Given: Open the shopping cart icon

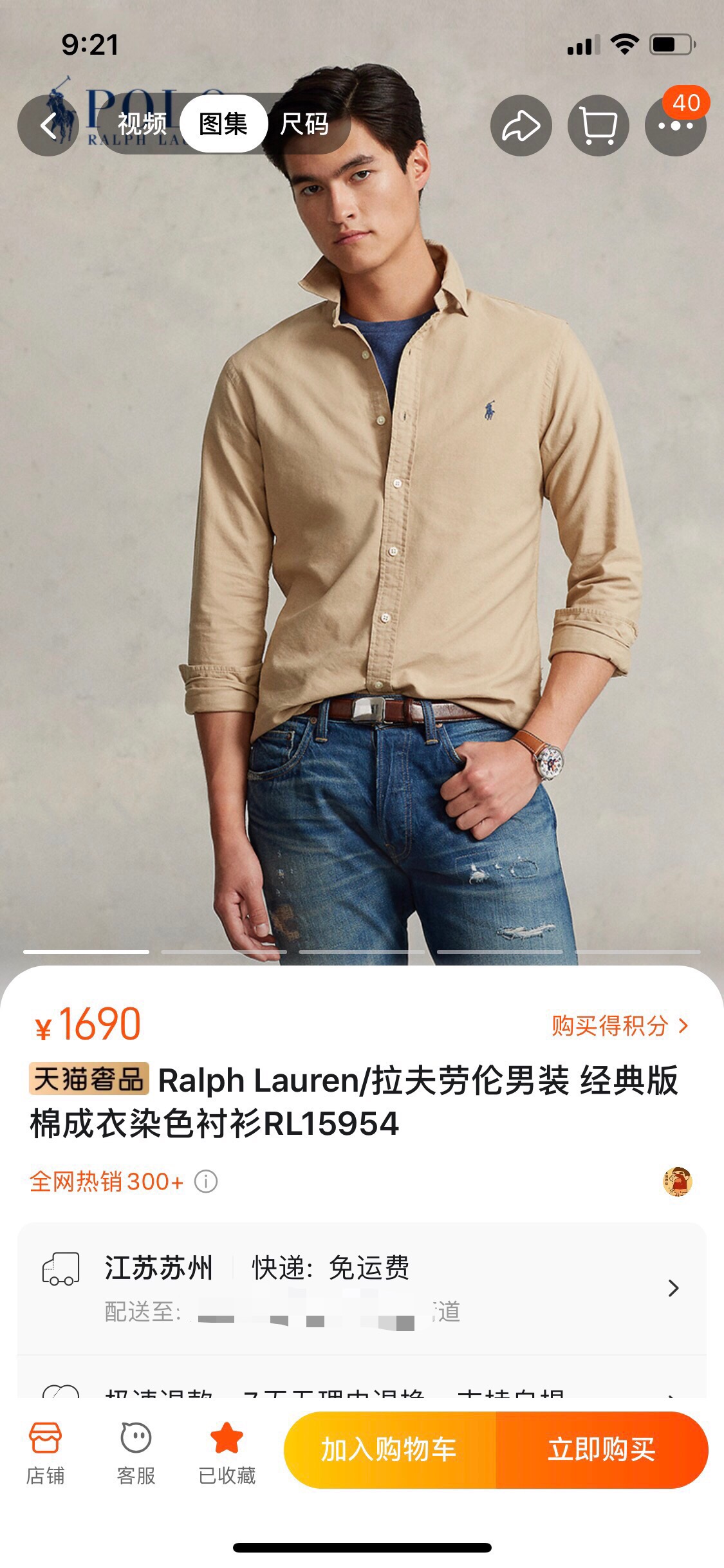Looking at the screenshot, I should 598,126.
